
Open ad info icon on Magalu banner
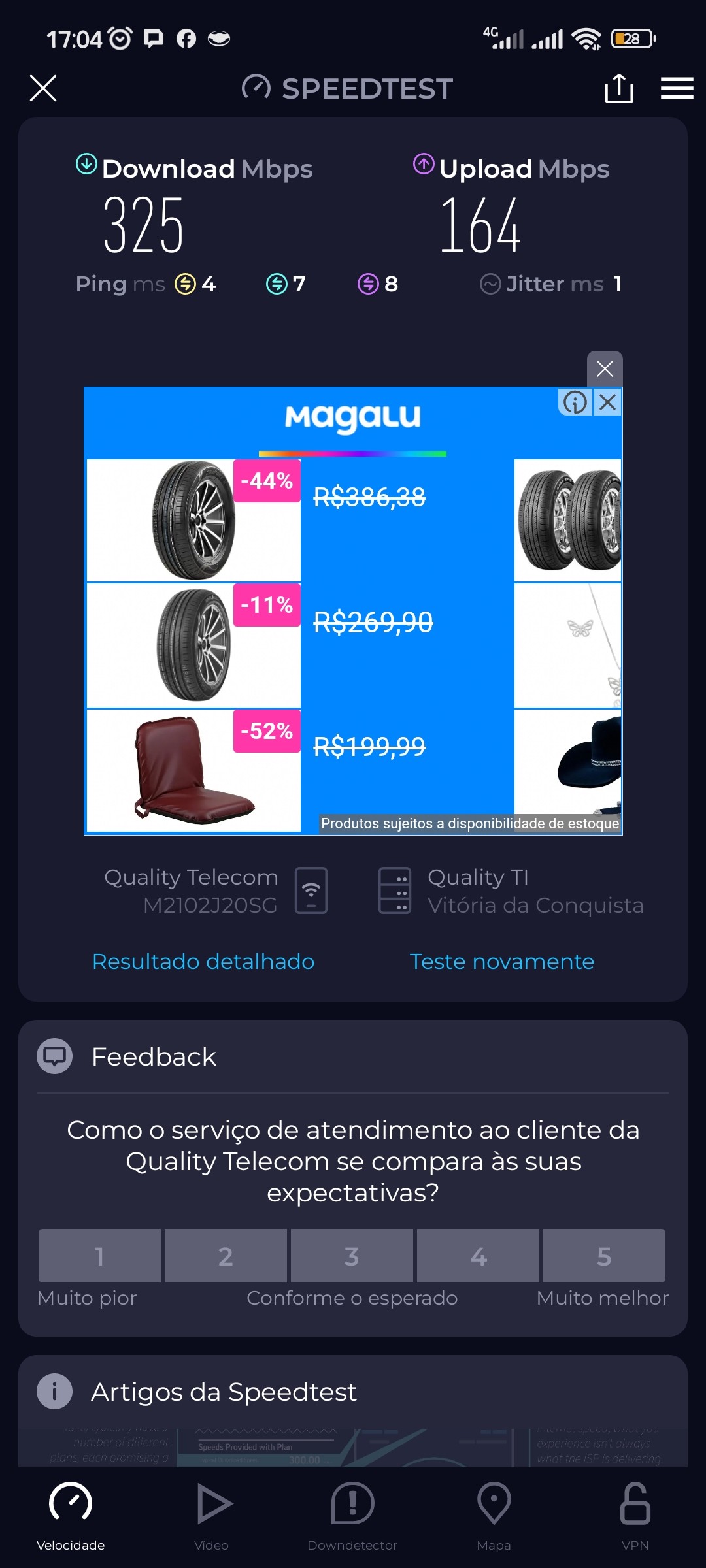tap(575, 402)
